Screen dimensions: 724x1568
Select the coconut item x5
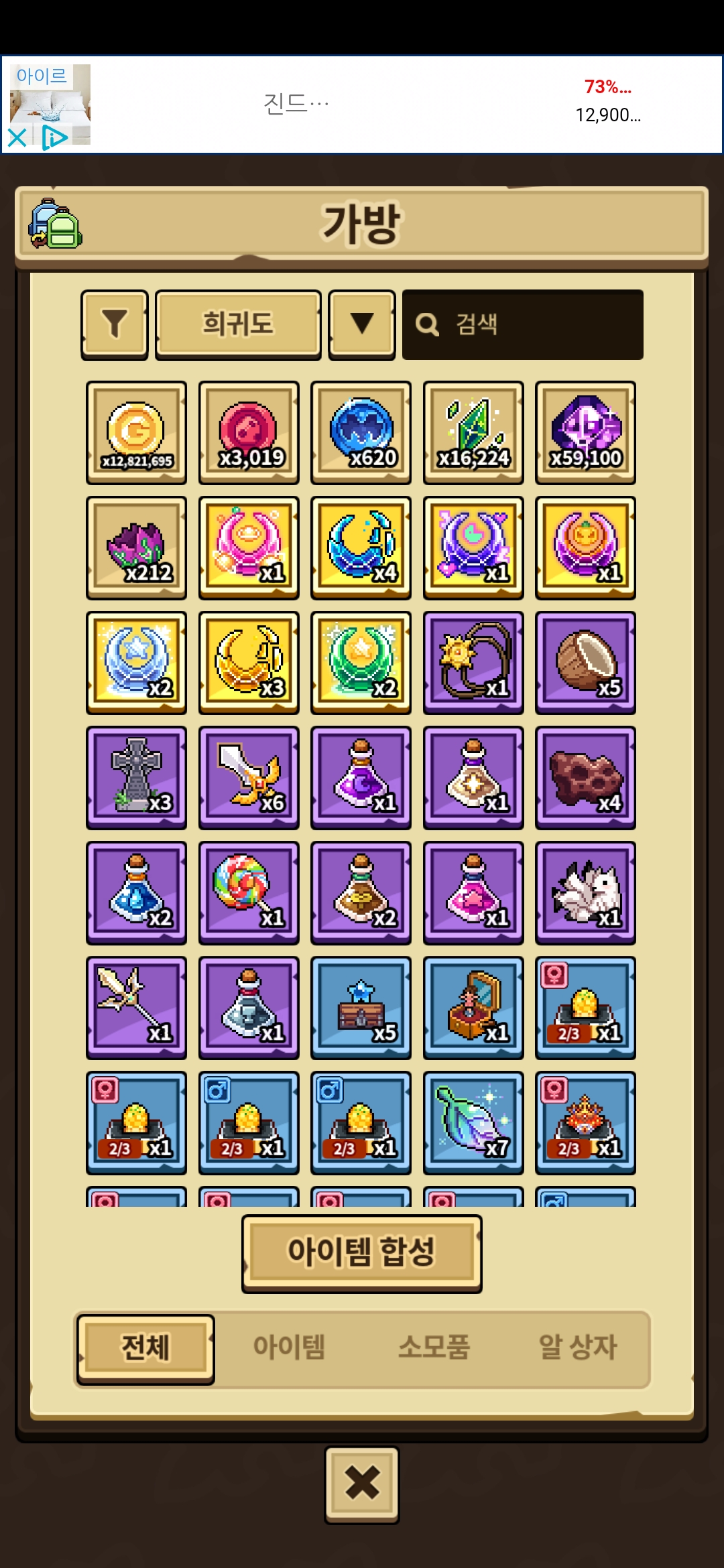point(585,662)
